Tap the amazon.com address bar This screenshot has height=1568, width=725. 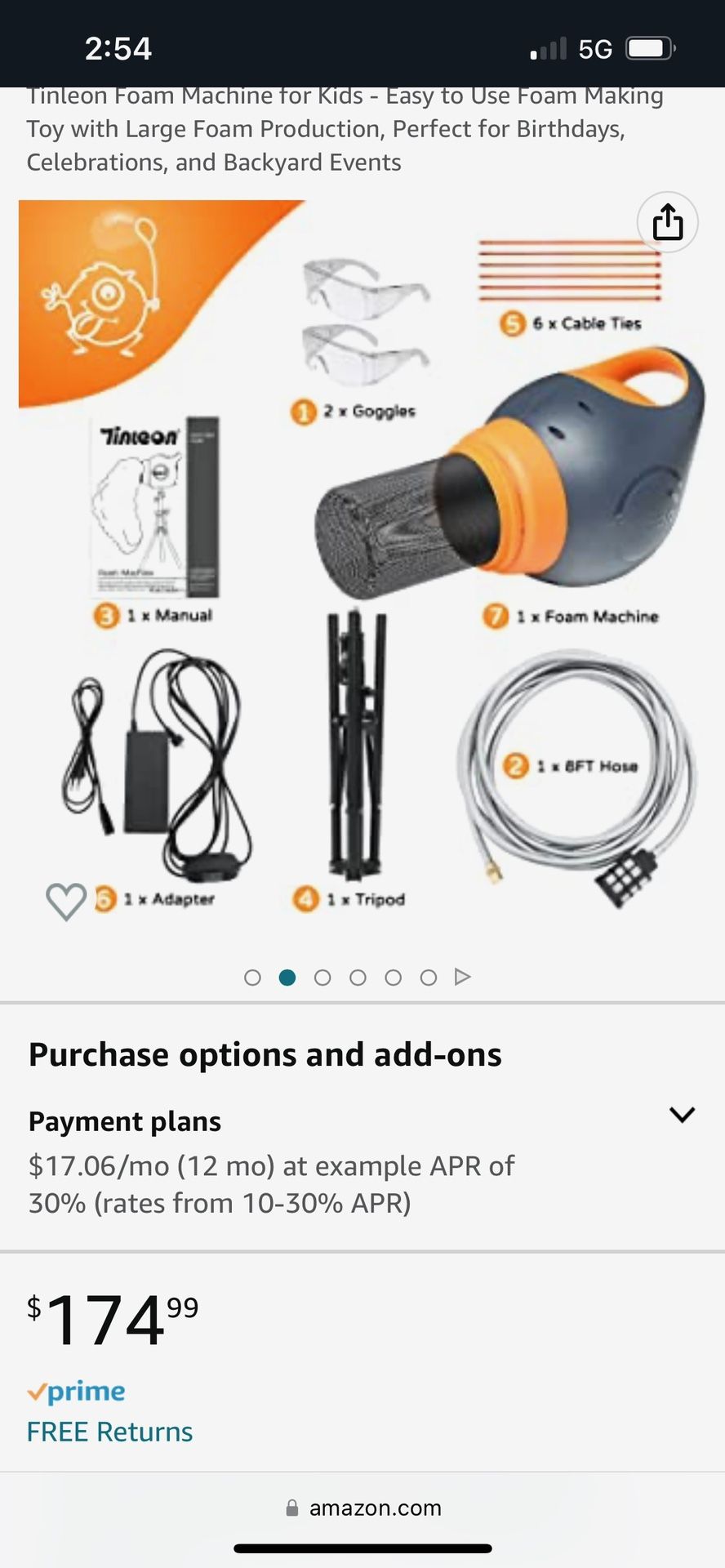[x=362, y=1508]
